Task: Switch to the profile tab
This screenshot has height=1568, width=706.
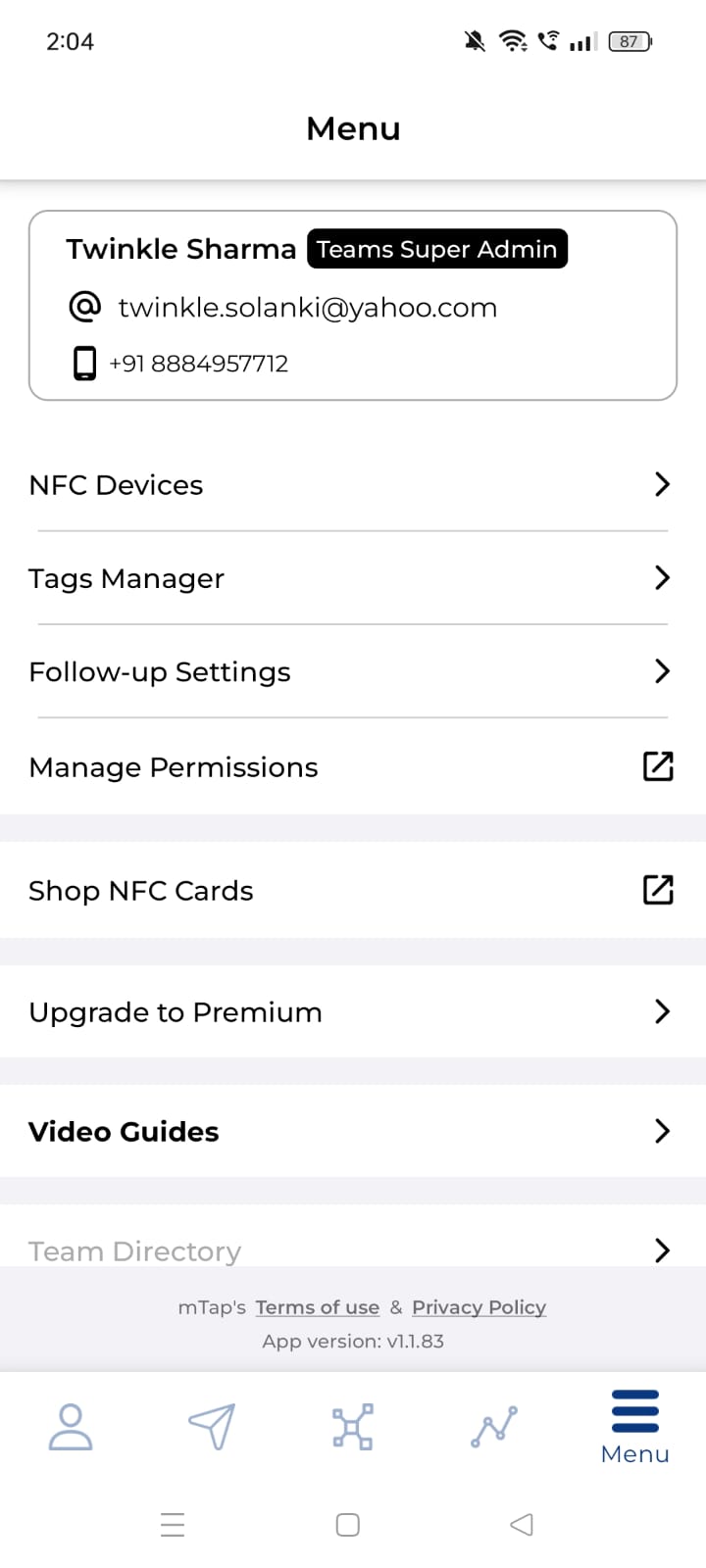Action: tap(71, 1427)
